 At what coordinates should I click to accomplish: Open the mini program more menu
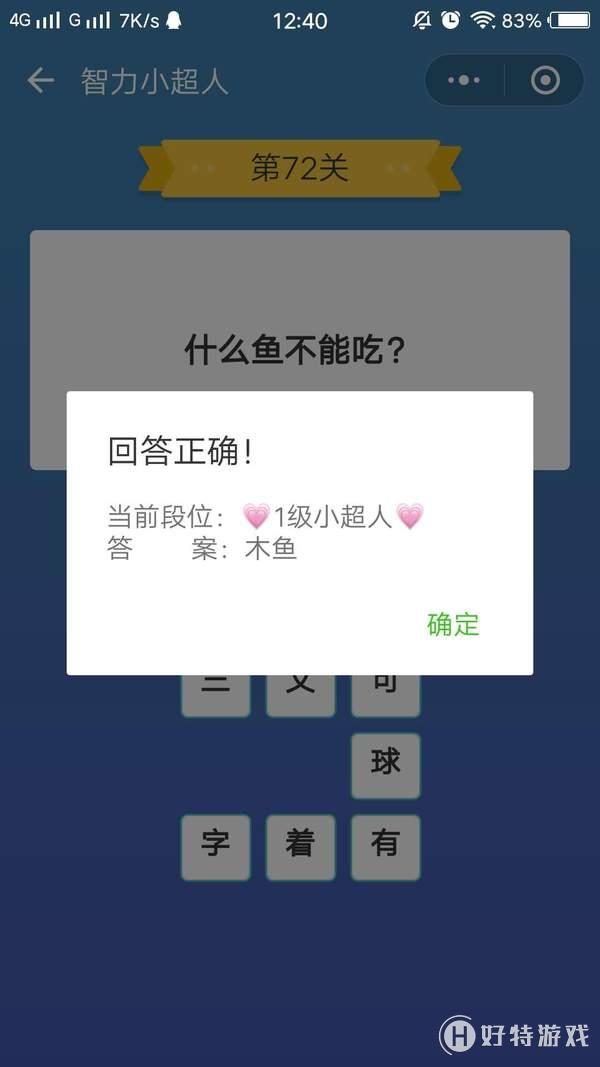click(464, 80)
